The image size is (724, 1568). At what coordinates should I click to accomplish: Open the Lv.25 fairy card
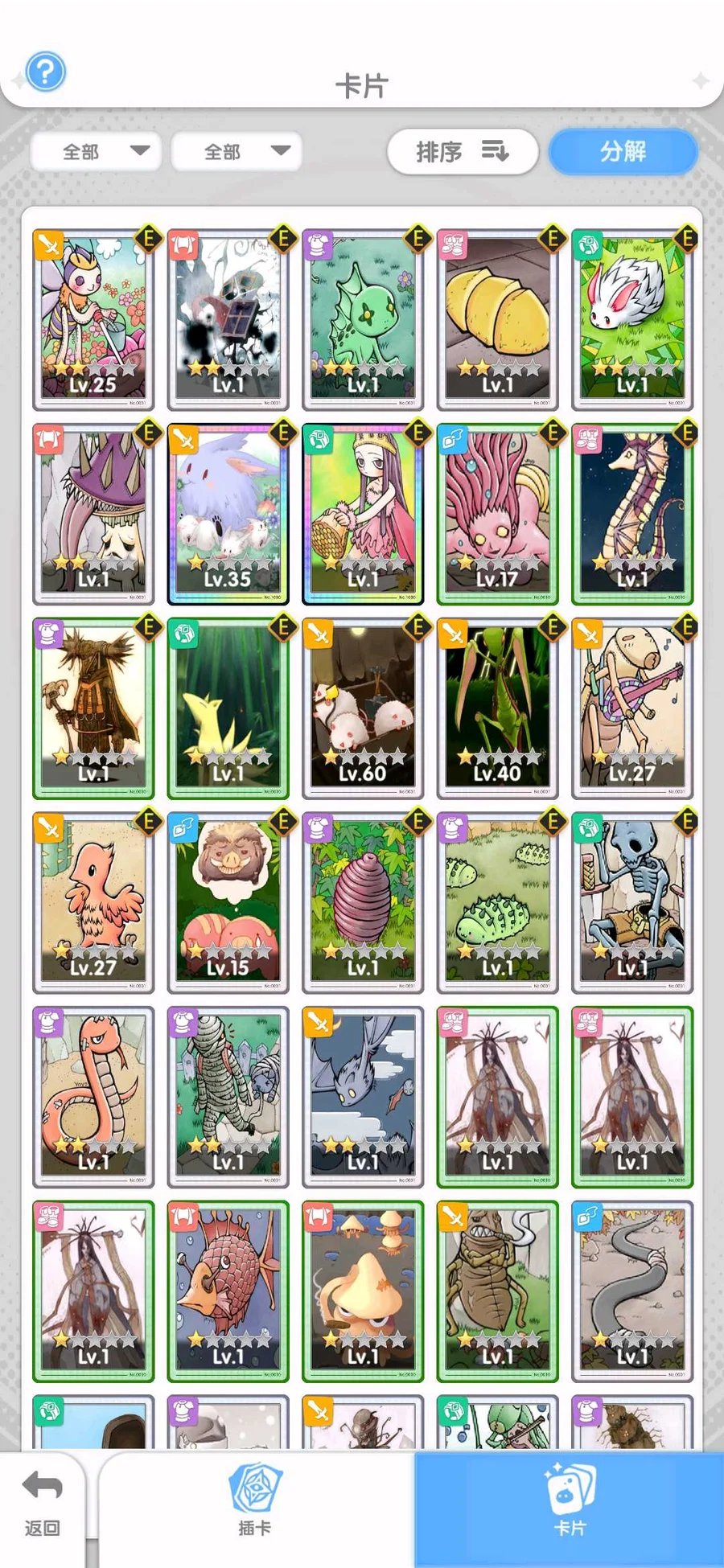point(93,319)
